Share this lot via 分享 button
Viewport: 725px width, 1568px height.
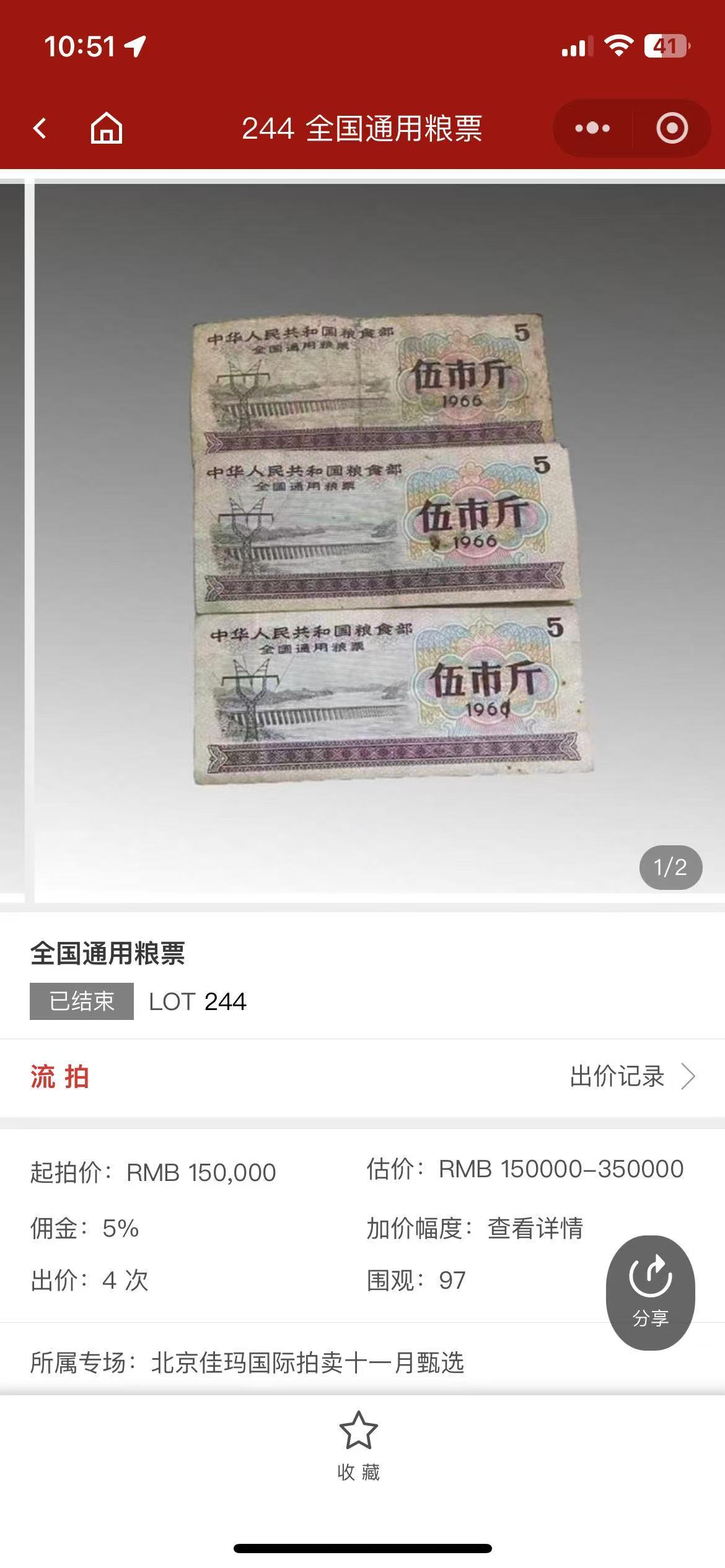(650, 1292)
